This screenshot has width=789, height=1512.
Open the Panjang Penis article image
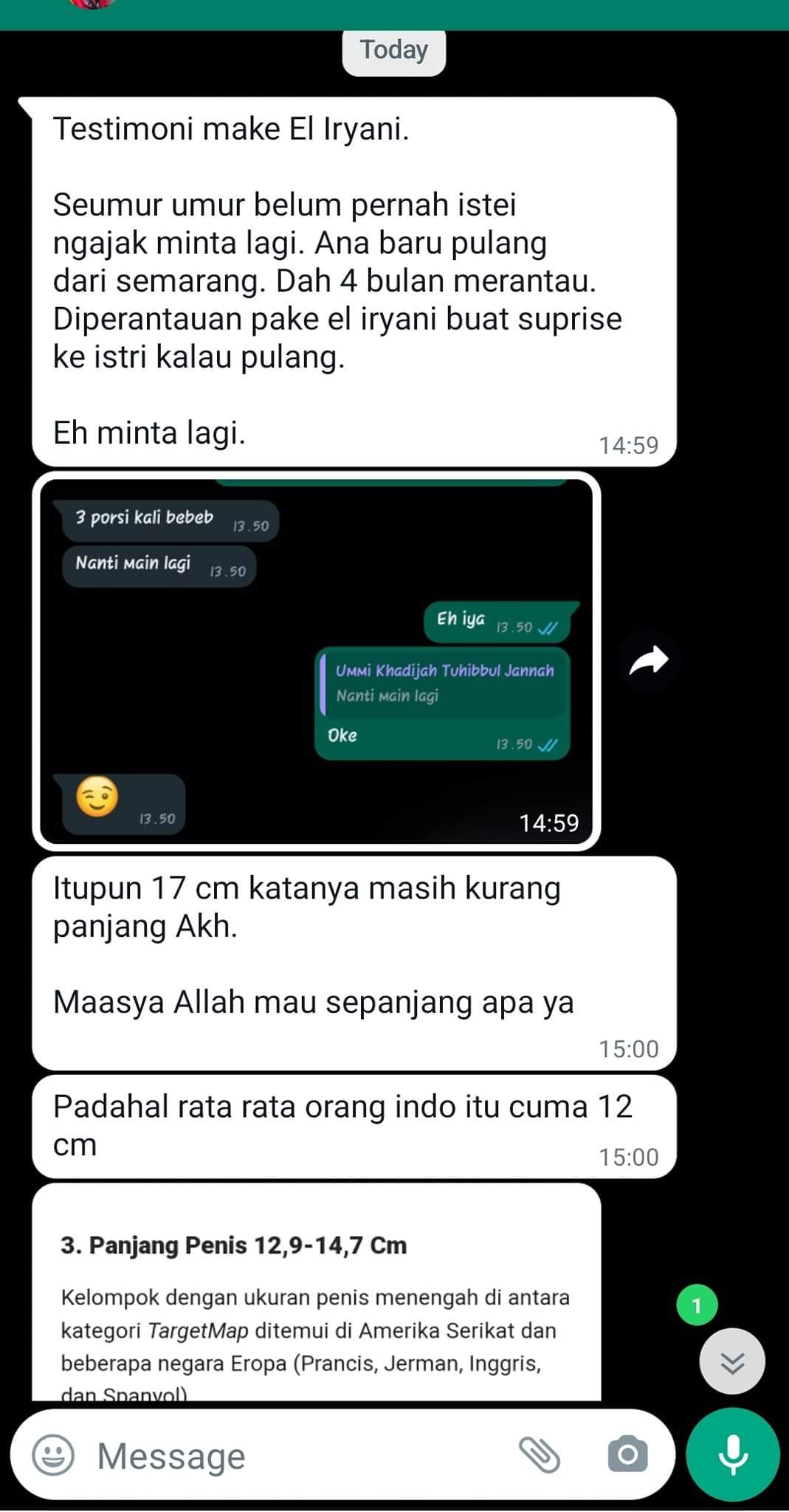coord(316,1299)
